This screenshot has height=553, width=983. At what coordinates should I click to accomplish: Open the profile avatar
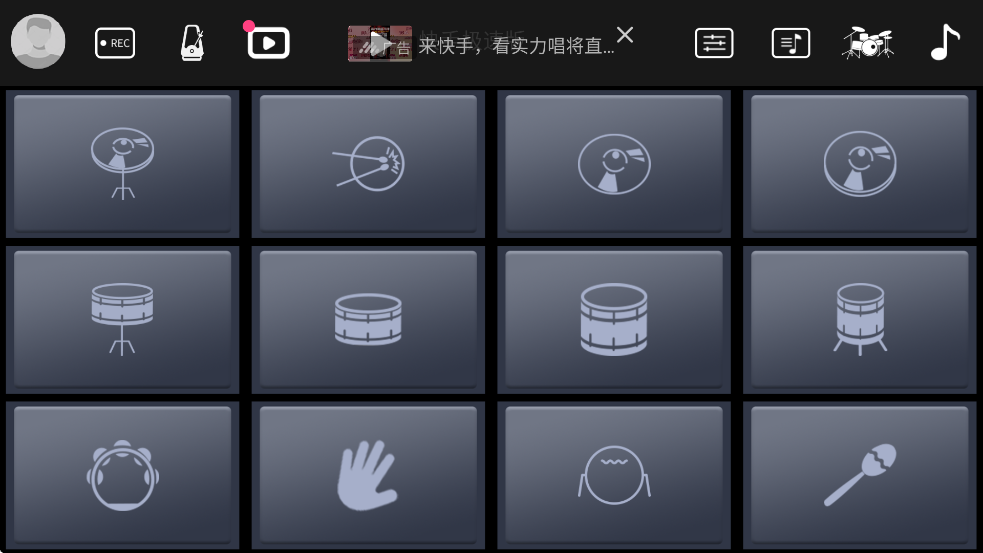pos(38,42)
